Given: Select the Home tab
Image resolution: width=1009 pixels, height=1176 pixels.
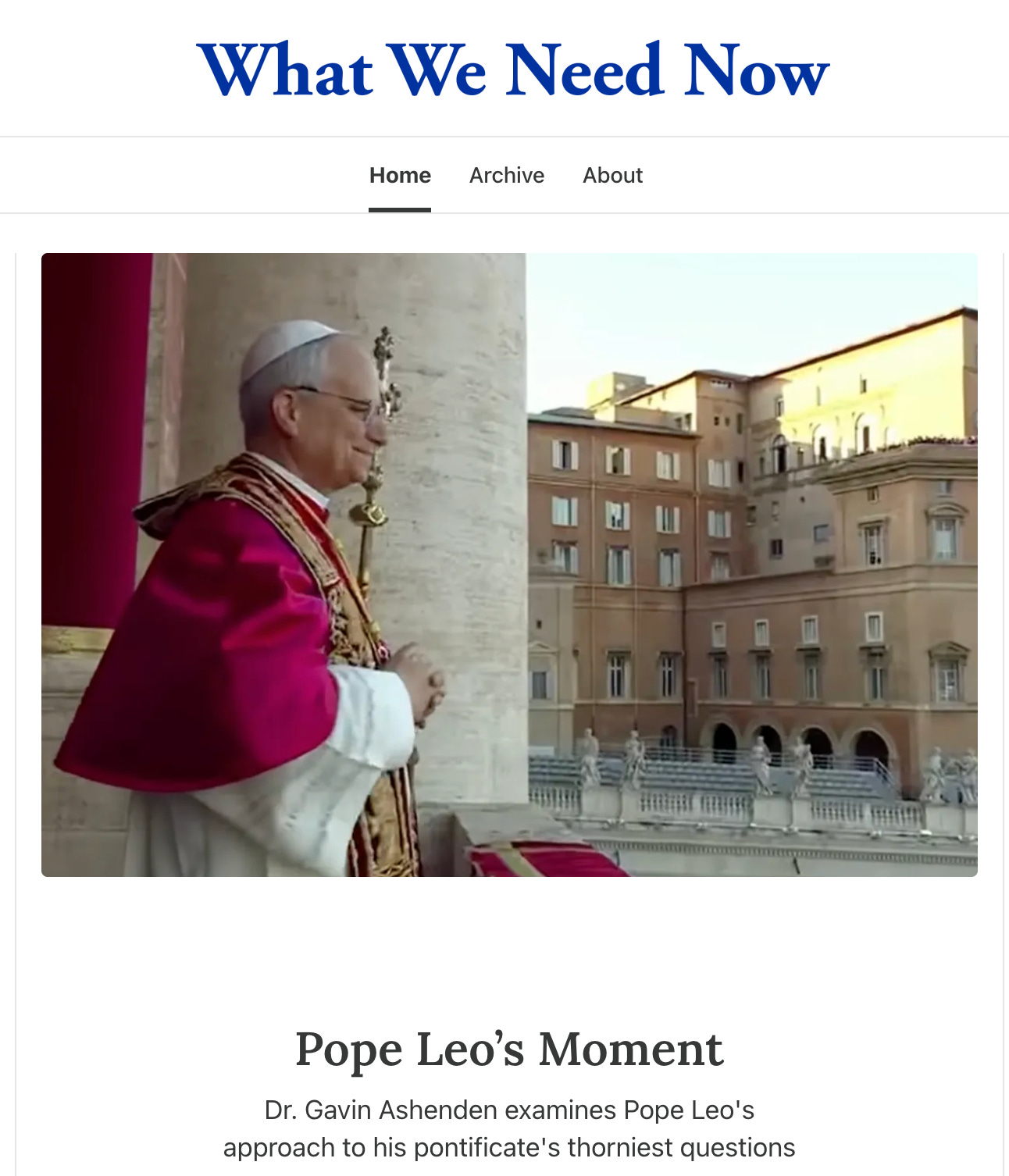Looking at the screenshot, I should coord(400,175).
